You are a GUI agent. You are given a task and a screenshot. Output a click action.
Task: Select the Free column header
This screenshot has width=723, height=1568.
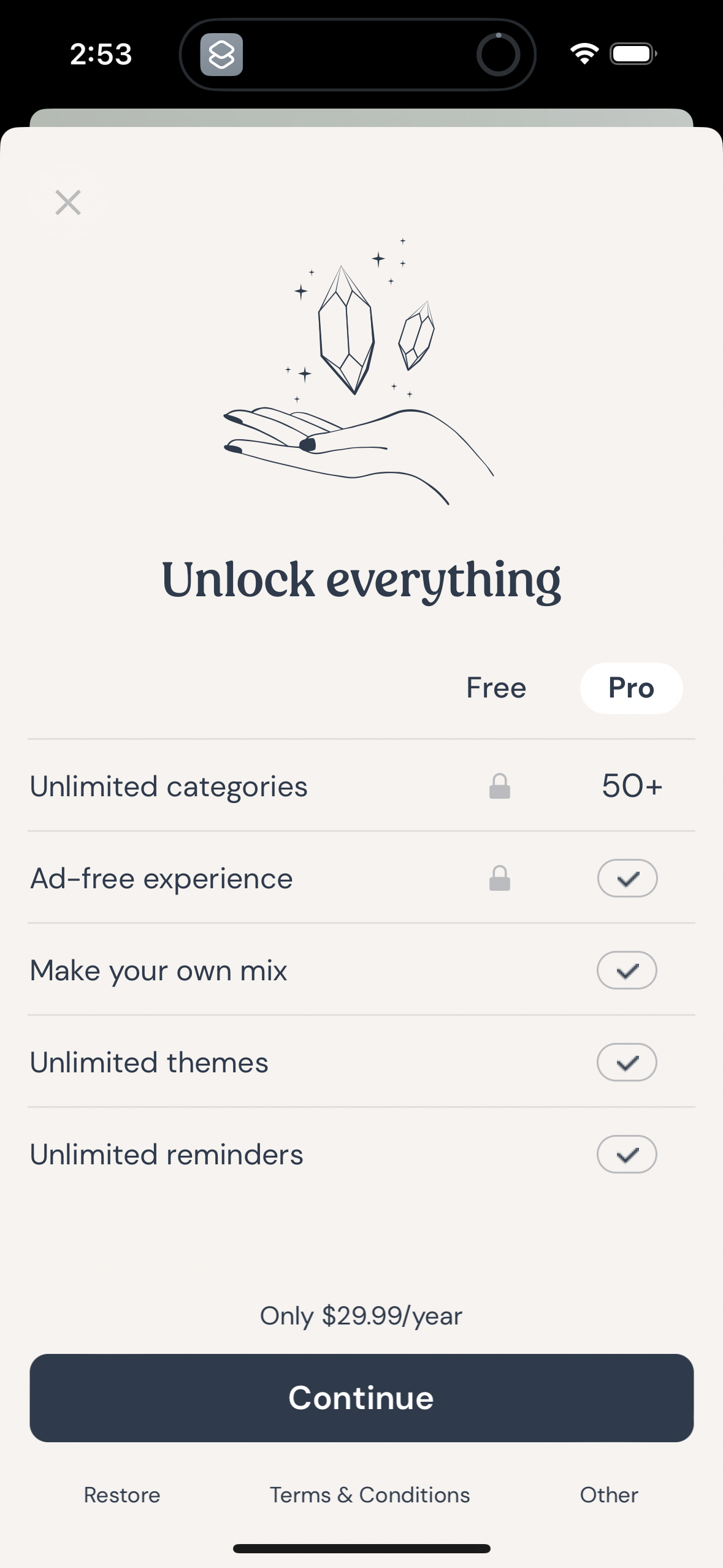495,688
